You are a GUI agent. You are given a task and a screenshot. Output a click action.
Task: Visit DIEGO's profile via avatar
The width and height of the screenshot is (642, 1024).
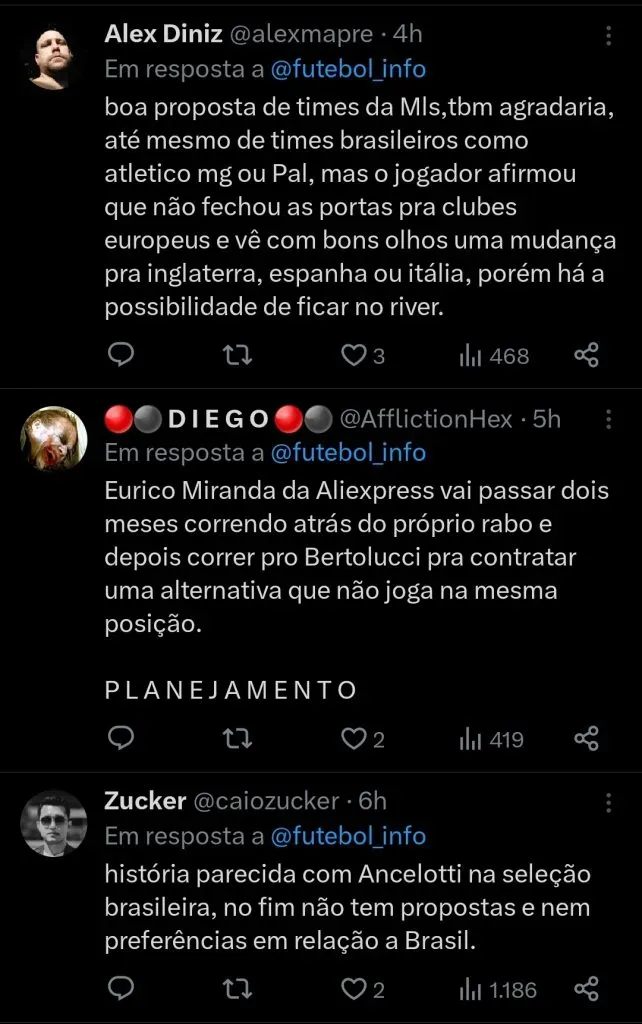[54, 438]
